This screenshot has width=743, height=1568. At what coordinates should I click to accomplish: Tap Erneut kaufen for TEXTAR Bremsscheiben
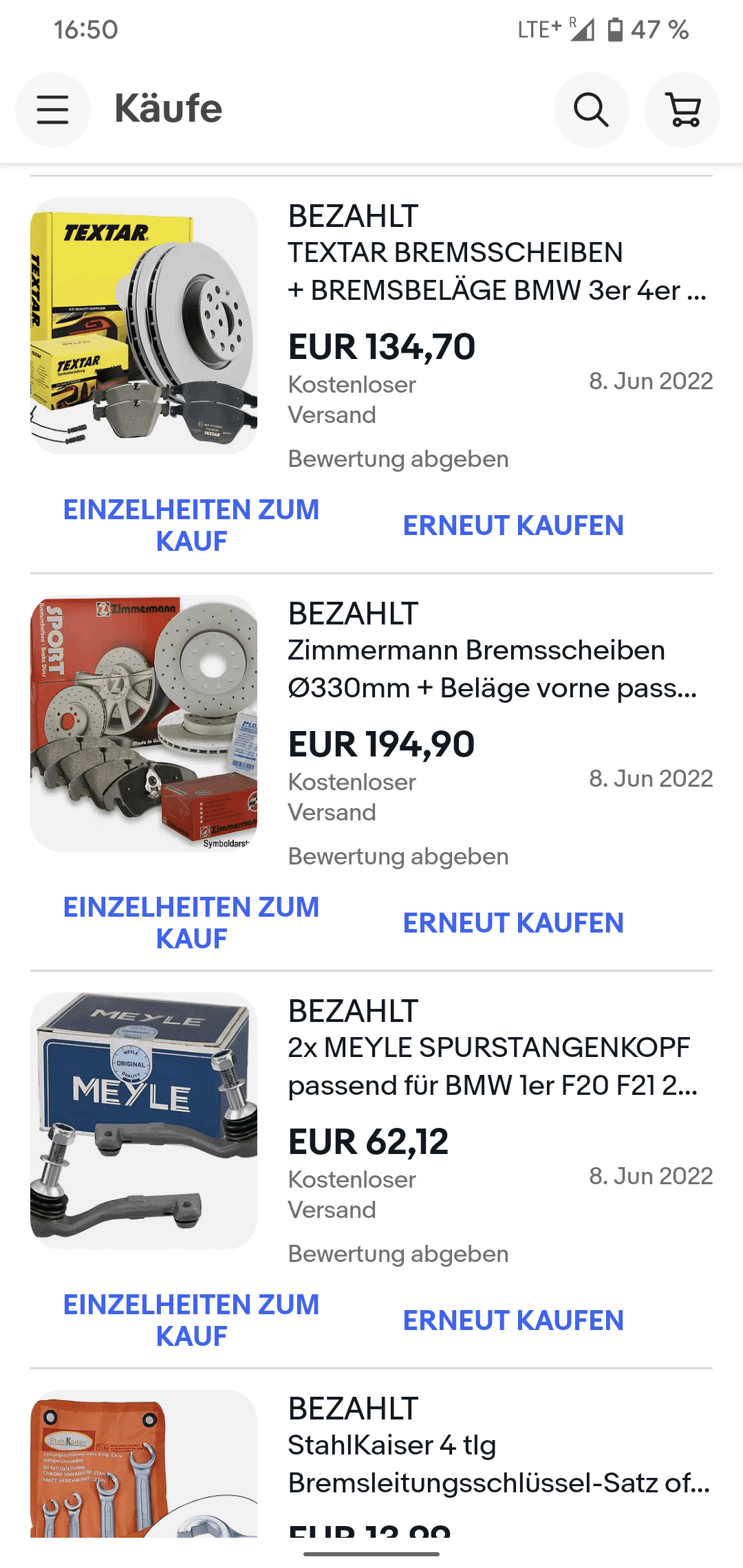[513, 525]
